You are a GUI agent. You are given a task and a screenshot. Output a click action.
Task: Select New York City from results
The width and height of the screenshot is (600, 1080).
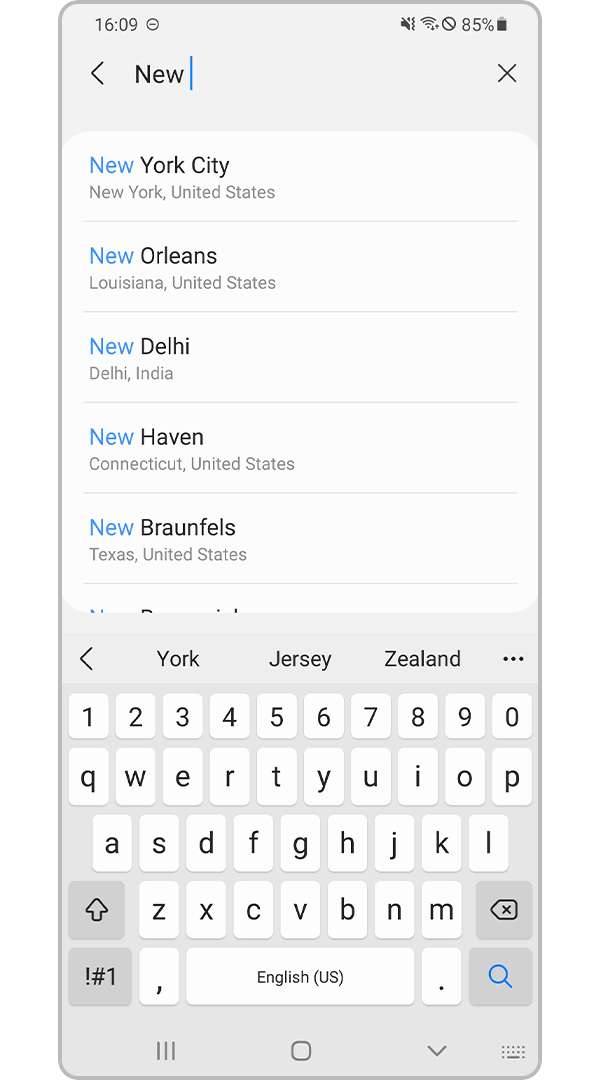coord(300,178)
